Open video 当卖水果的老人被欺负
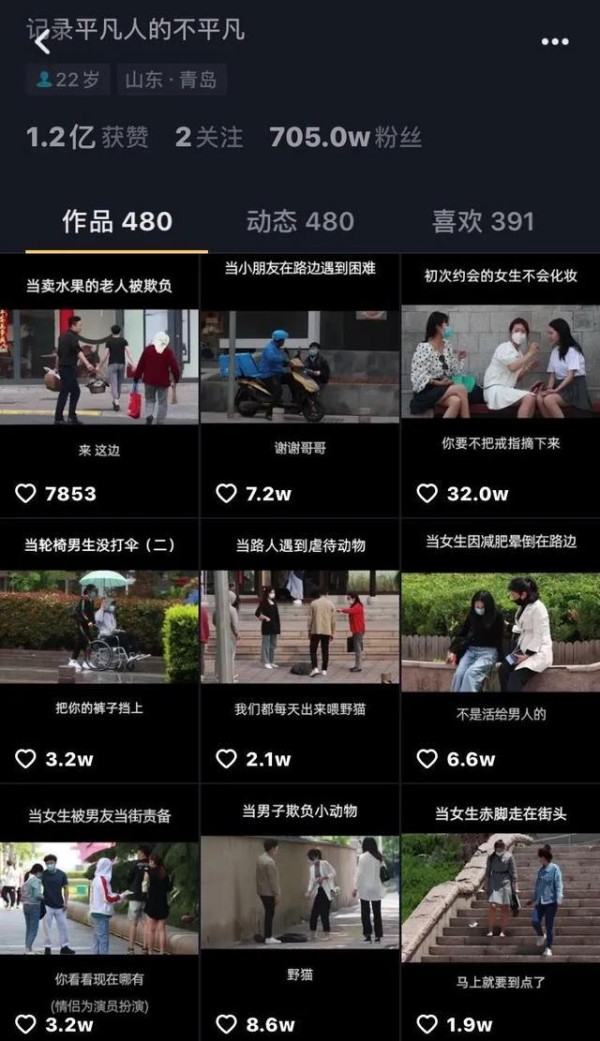 click(100, 386)
